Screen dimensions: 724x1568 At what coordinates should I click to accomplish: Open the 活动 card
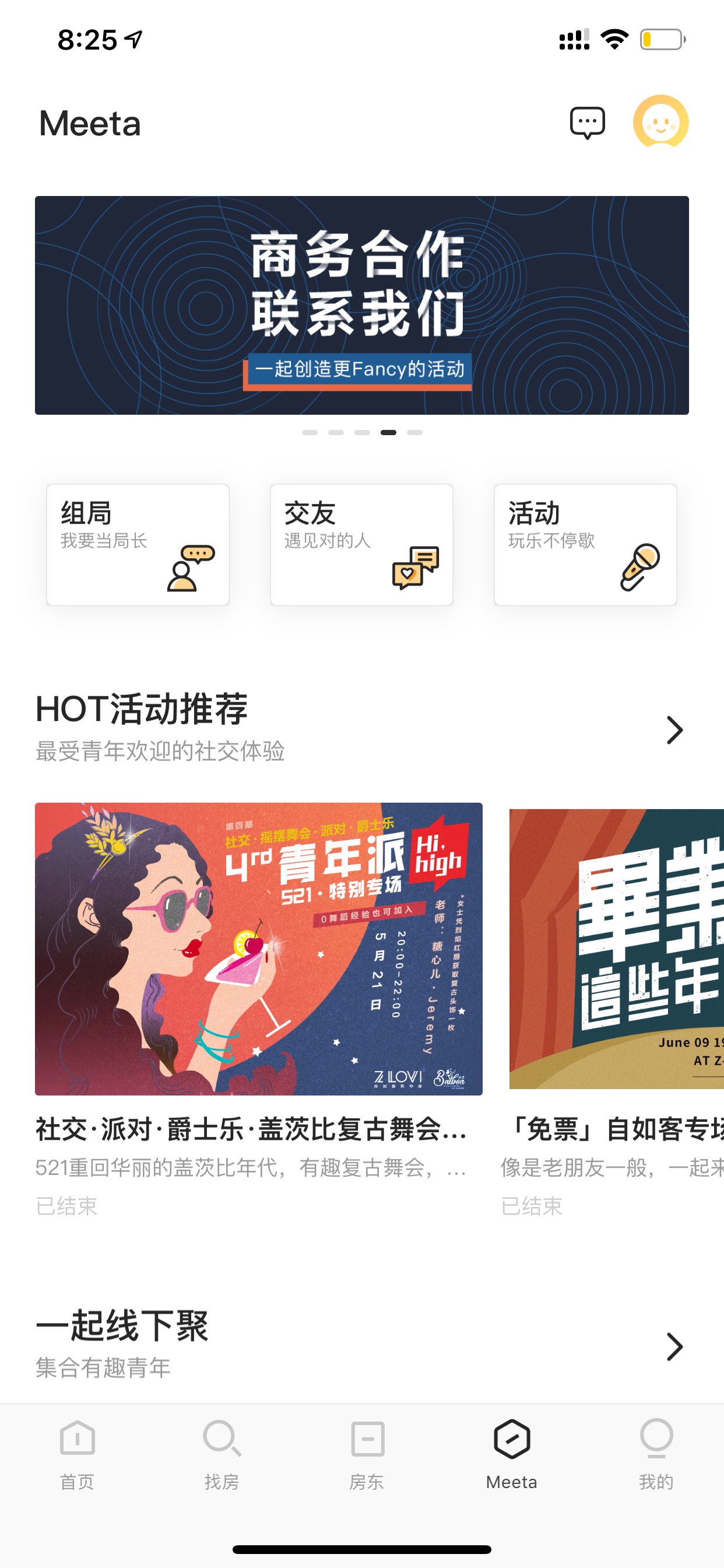(x=585, y=545)
